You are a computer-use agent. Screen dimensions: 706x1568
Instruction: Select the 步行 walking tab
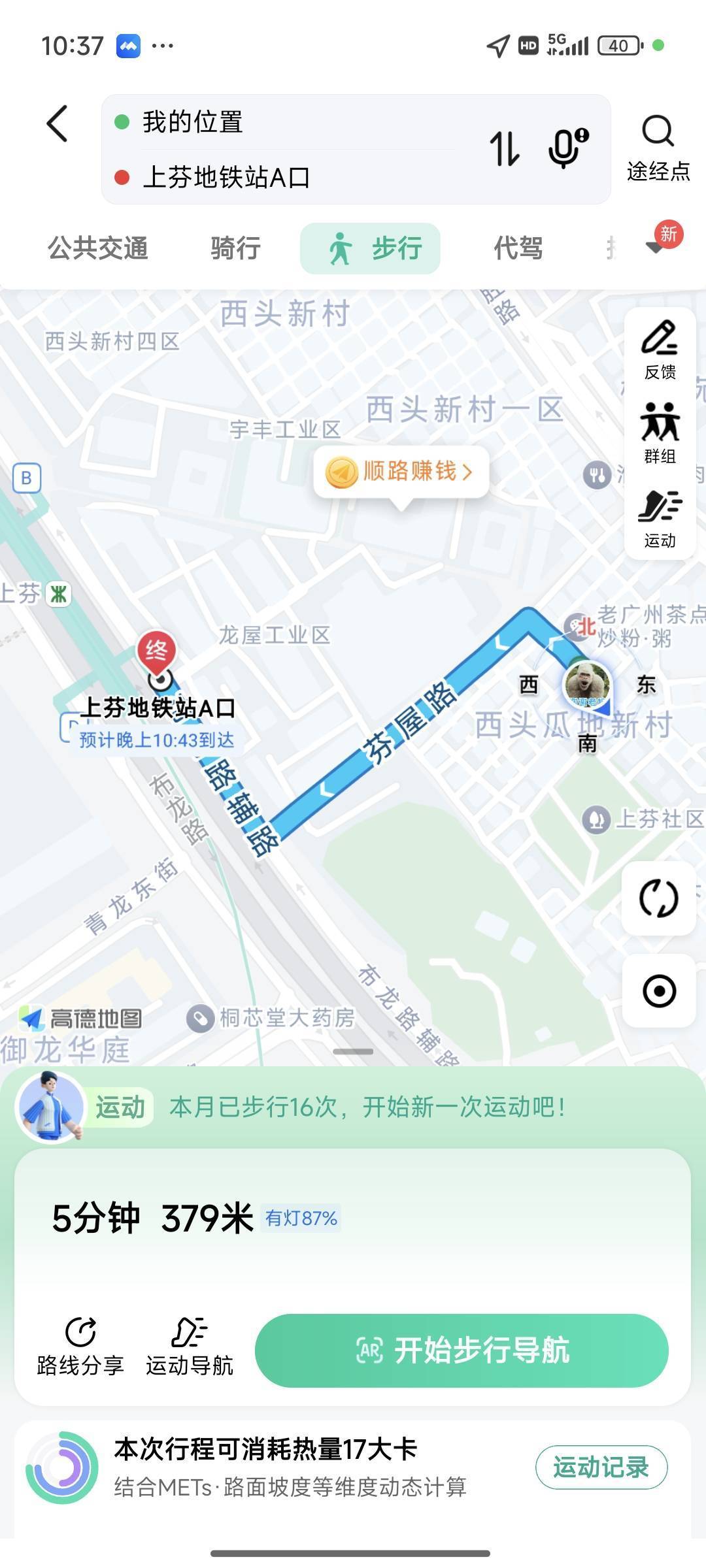click(370, 248)
